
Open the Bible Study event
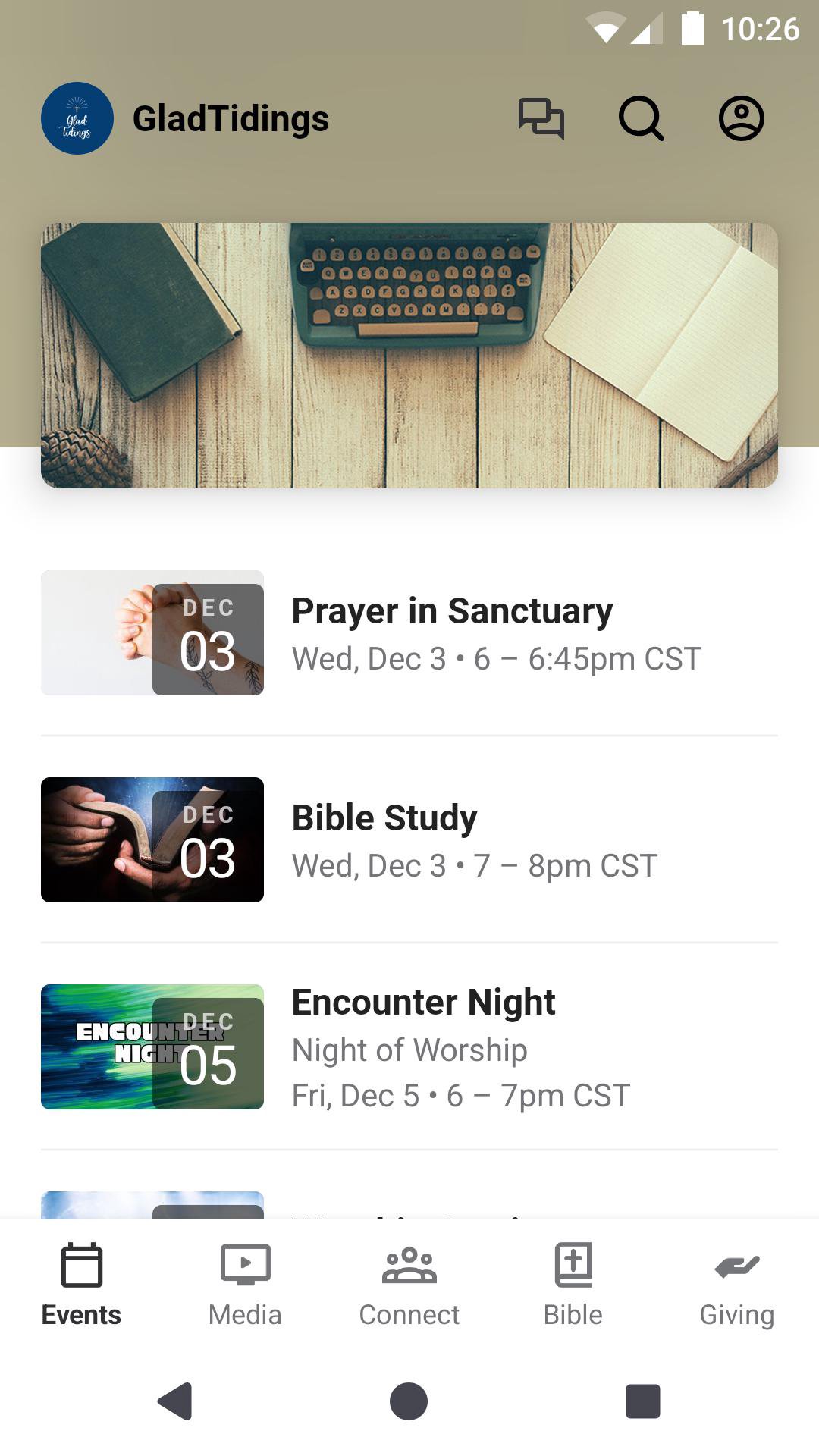409,840
